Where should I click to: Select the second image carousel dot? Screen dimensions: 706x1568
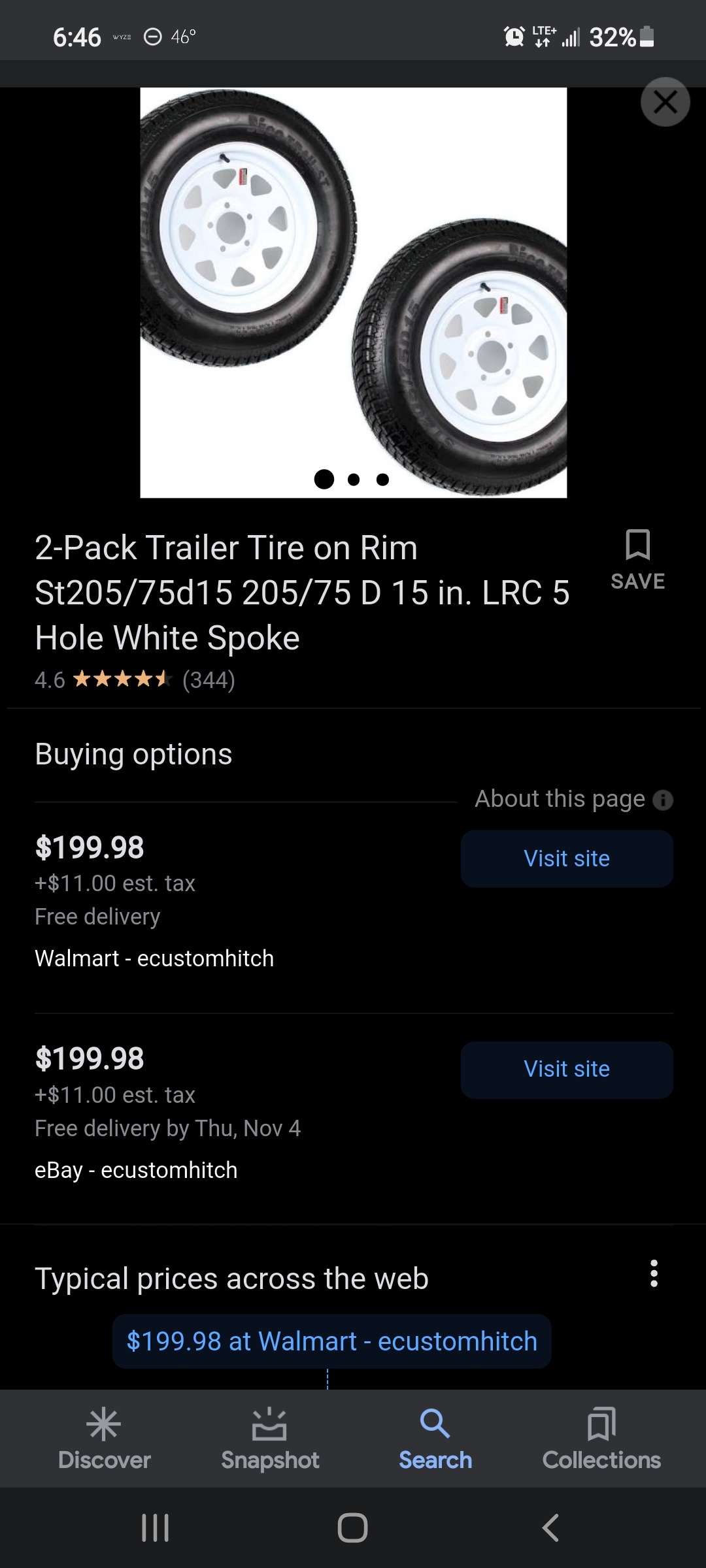[353, 480]
